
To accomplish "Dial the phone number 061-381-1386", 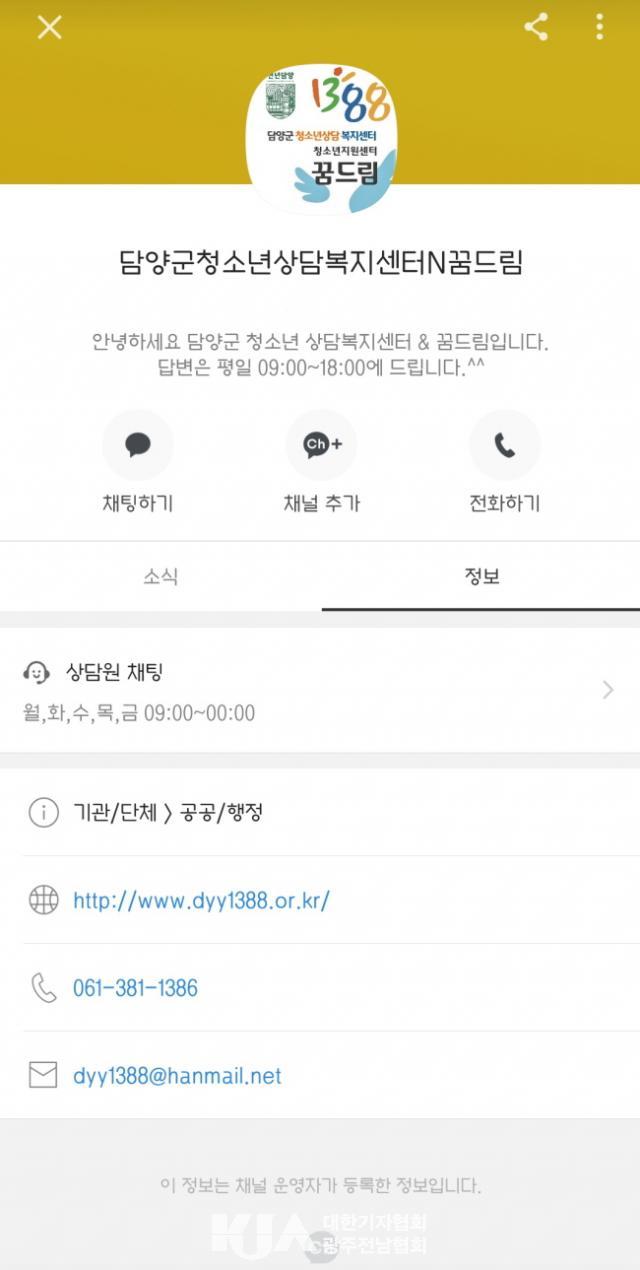I will pos(135,988).
